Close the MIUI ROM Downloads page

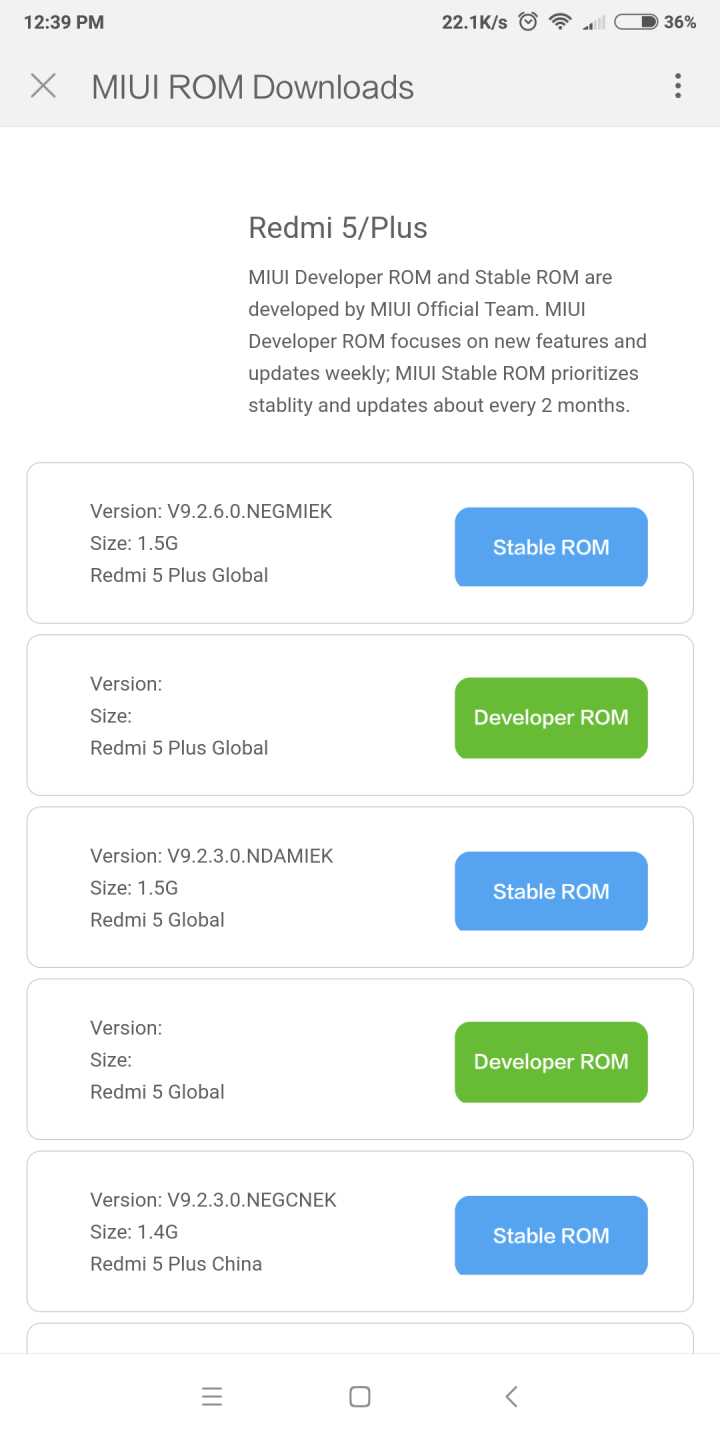tap(43, 86)
